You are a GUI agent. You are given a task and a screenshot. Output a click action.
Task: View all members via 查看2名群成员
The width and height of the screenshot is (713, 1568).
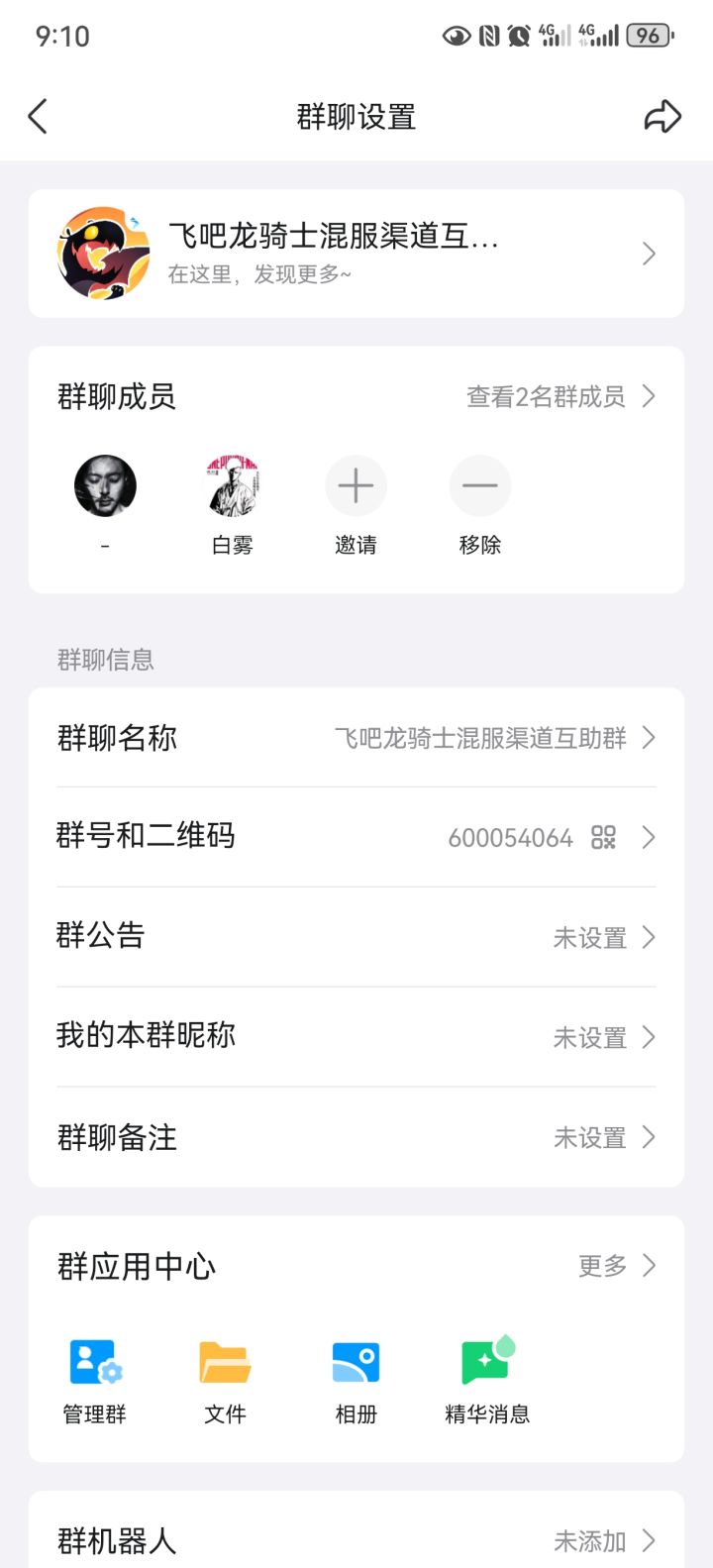pyautogui.click(x=560, y=397)
